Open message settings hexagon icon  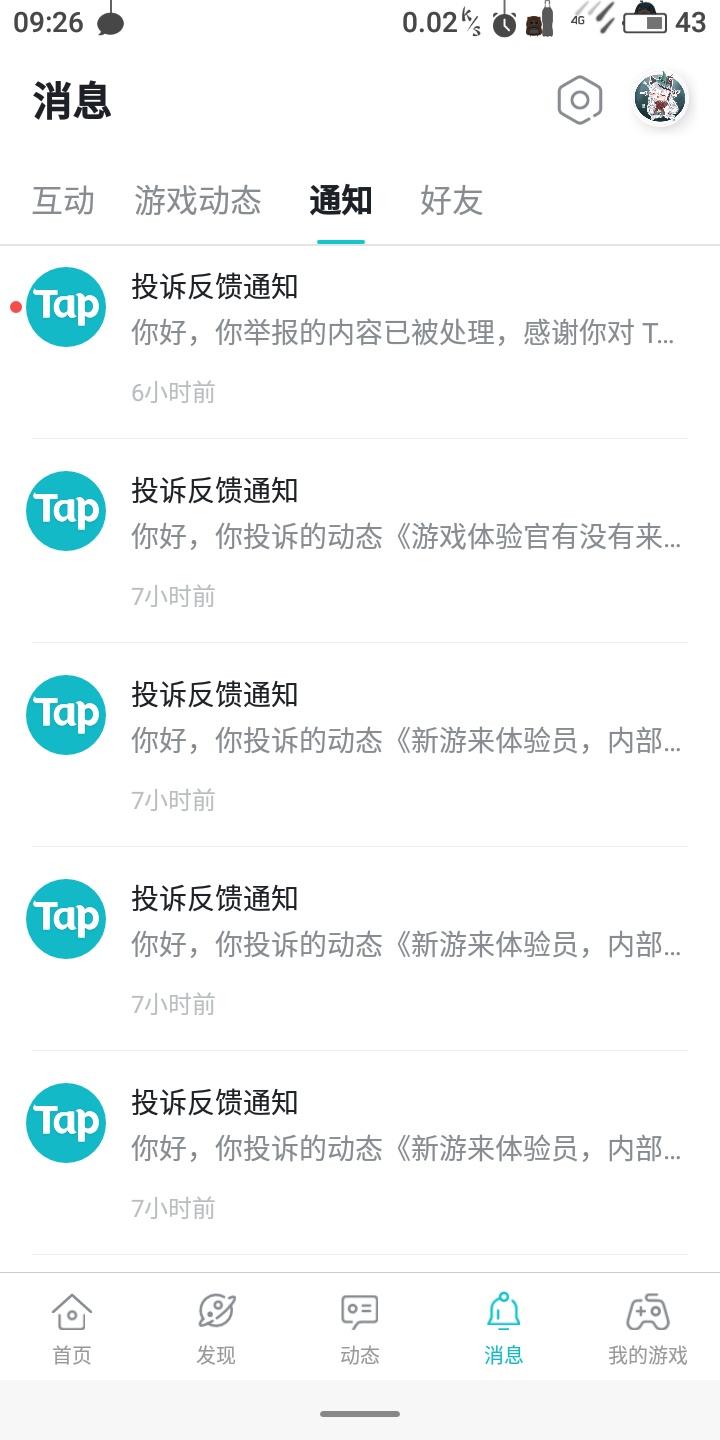tap(579, 100)
